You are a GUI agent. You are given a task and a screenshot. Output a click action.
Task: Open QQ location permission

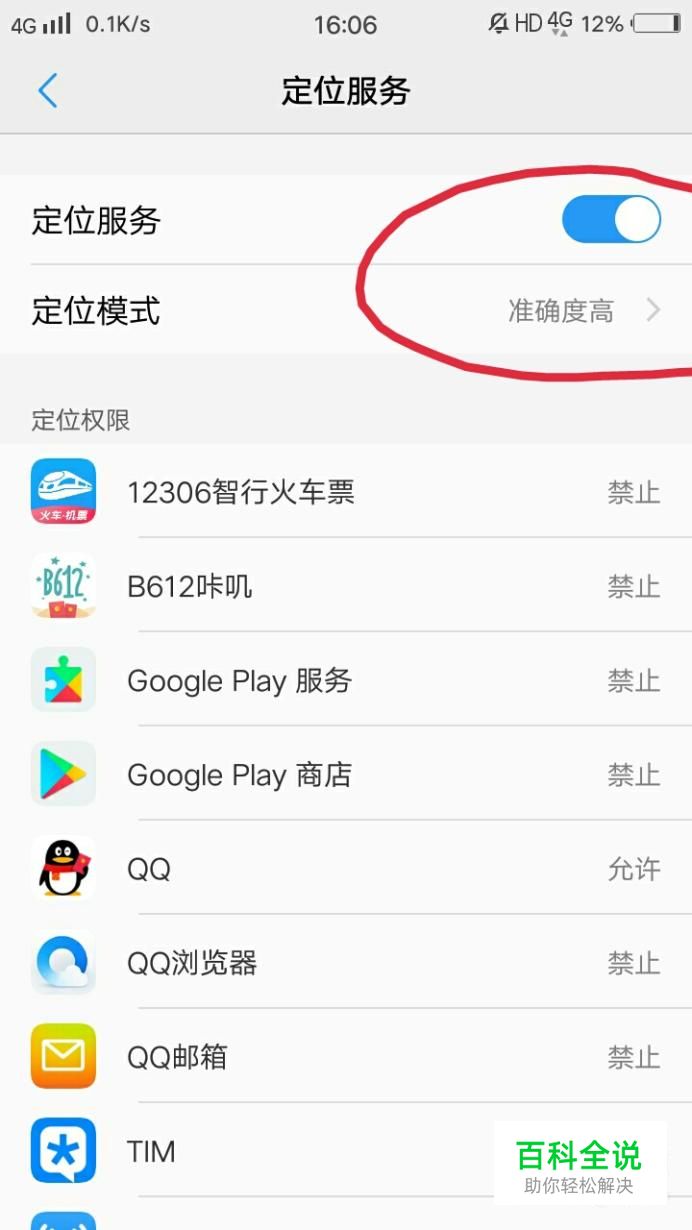(x=346, y=868)
